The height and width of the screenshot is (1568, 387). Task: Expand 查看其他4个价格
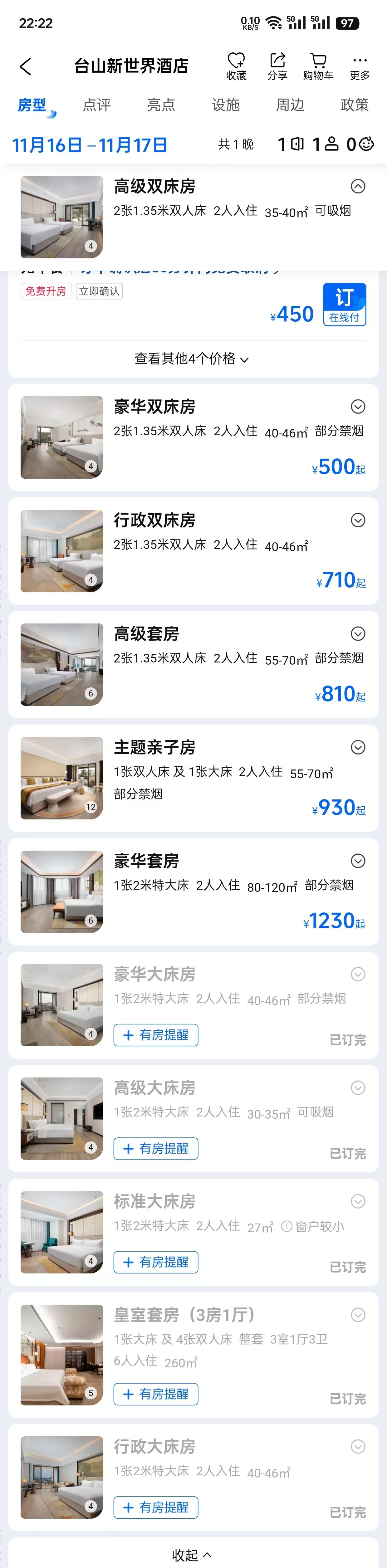pos(192,359)
